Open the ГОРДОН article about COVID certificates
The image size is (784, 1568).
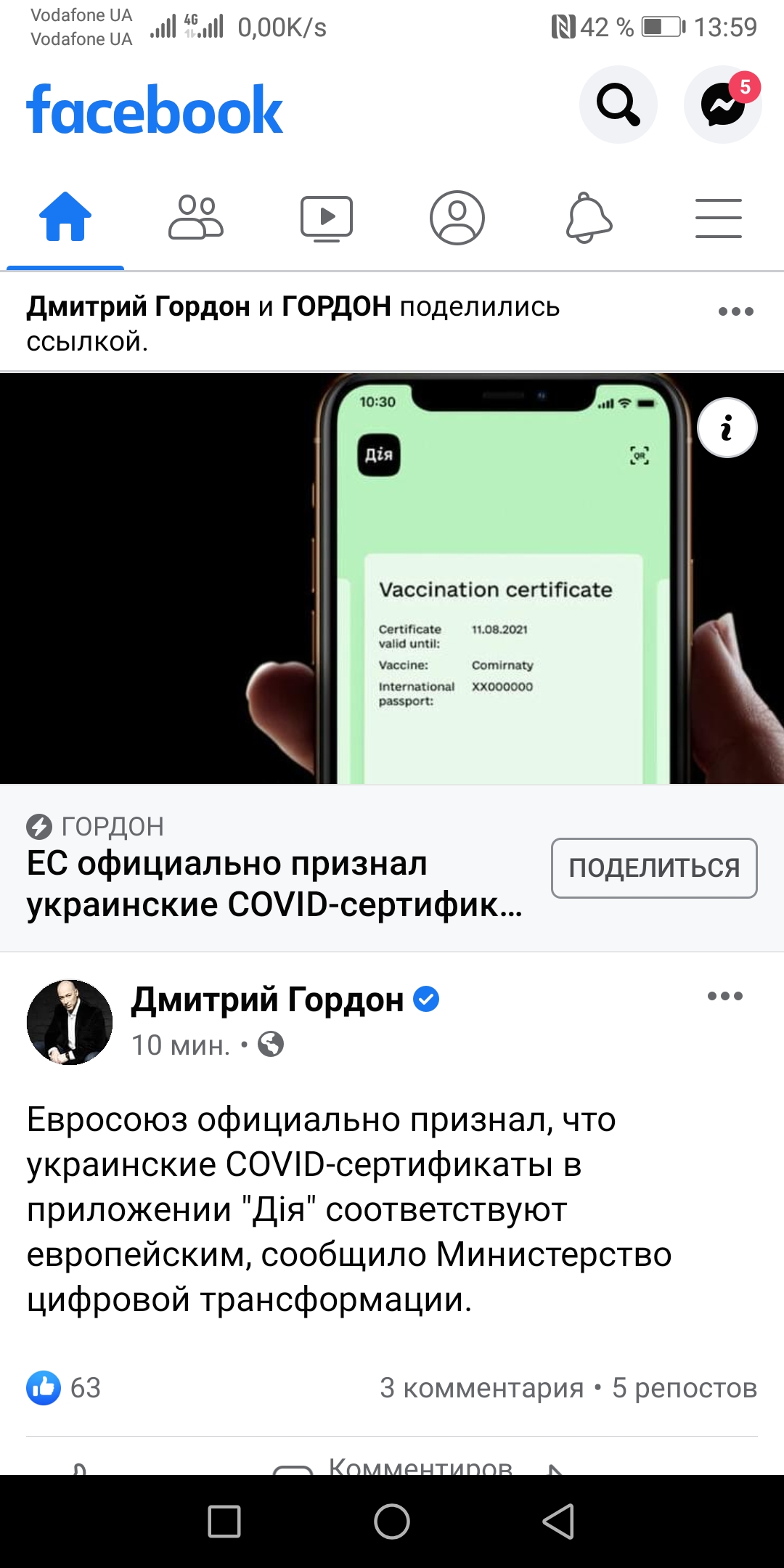tap(274, 883)
